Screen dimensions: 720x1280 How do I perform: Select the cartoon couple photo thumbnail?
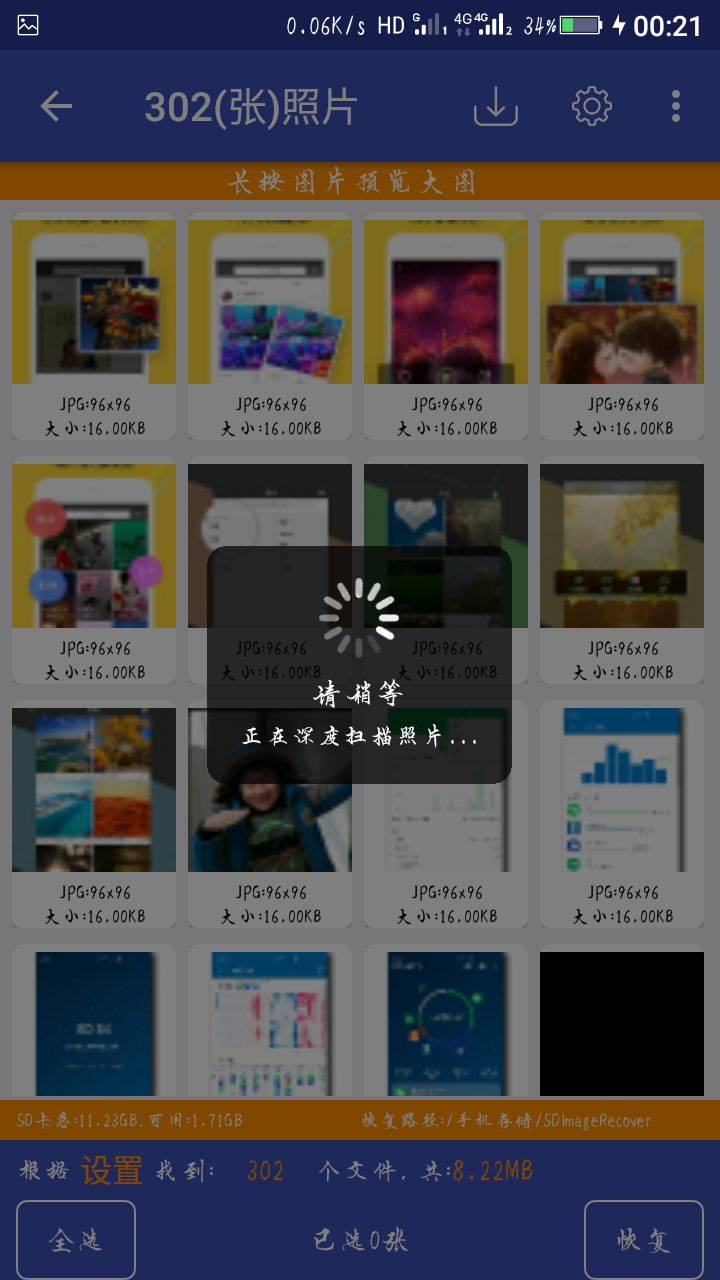click(622, 302)
